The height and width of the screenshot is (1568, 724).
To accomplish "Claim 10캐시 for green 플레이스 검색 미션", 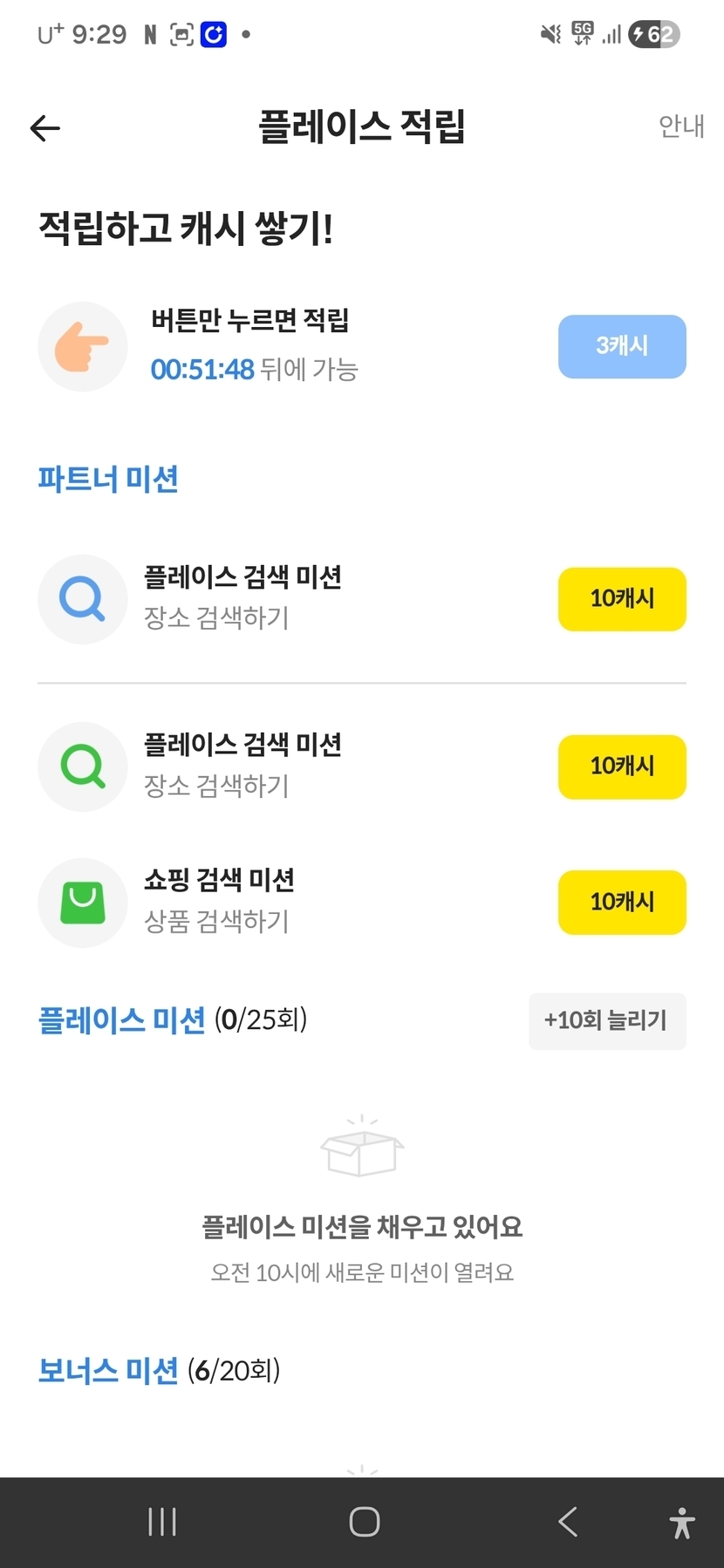I will (621, 767).
